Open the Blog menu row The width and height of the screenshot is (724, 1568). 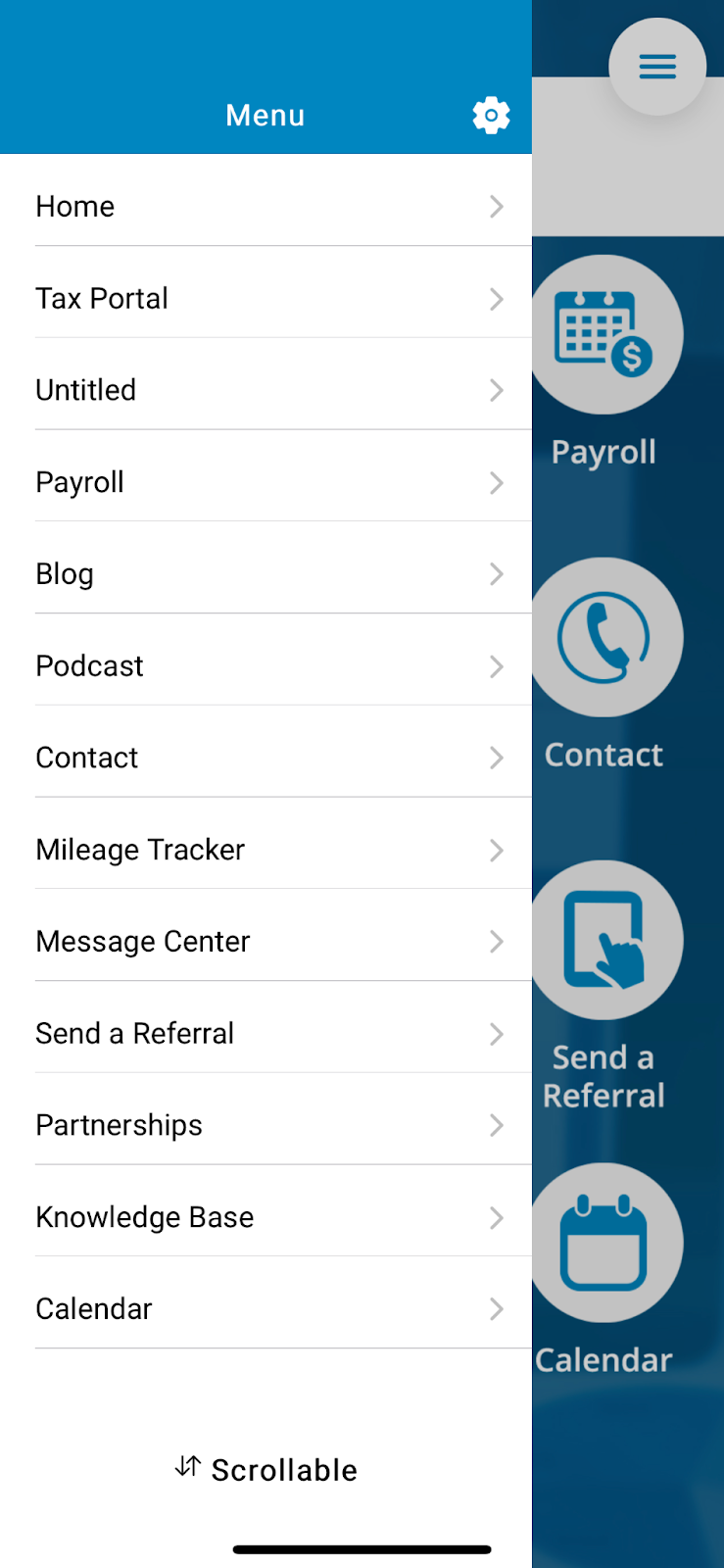point(265,574)
